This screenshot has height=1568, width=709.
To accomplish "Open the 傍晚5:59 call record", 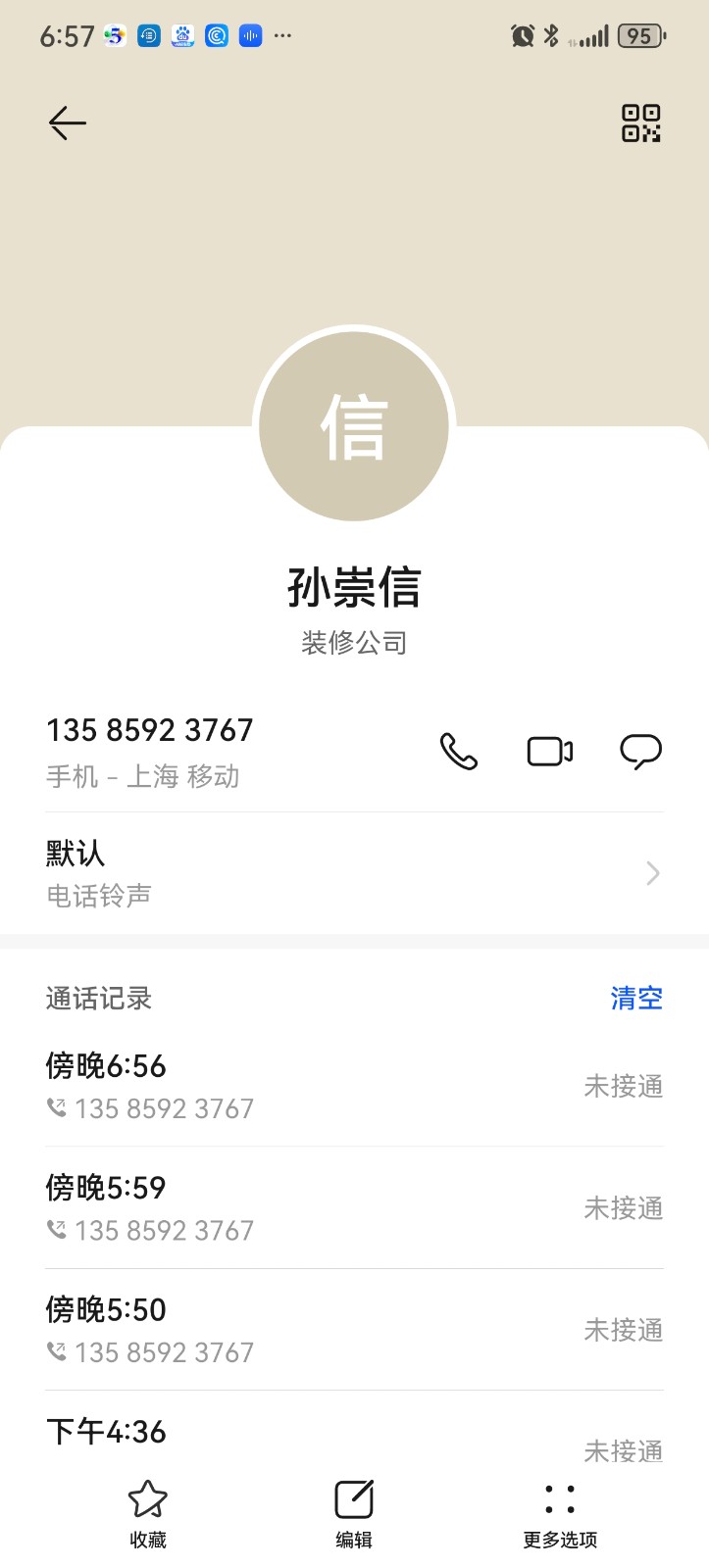I will tap(353, 1207).
